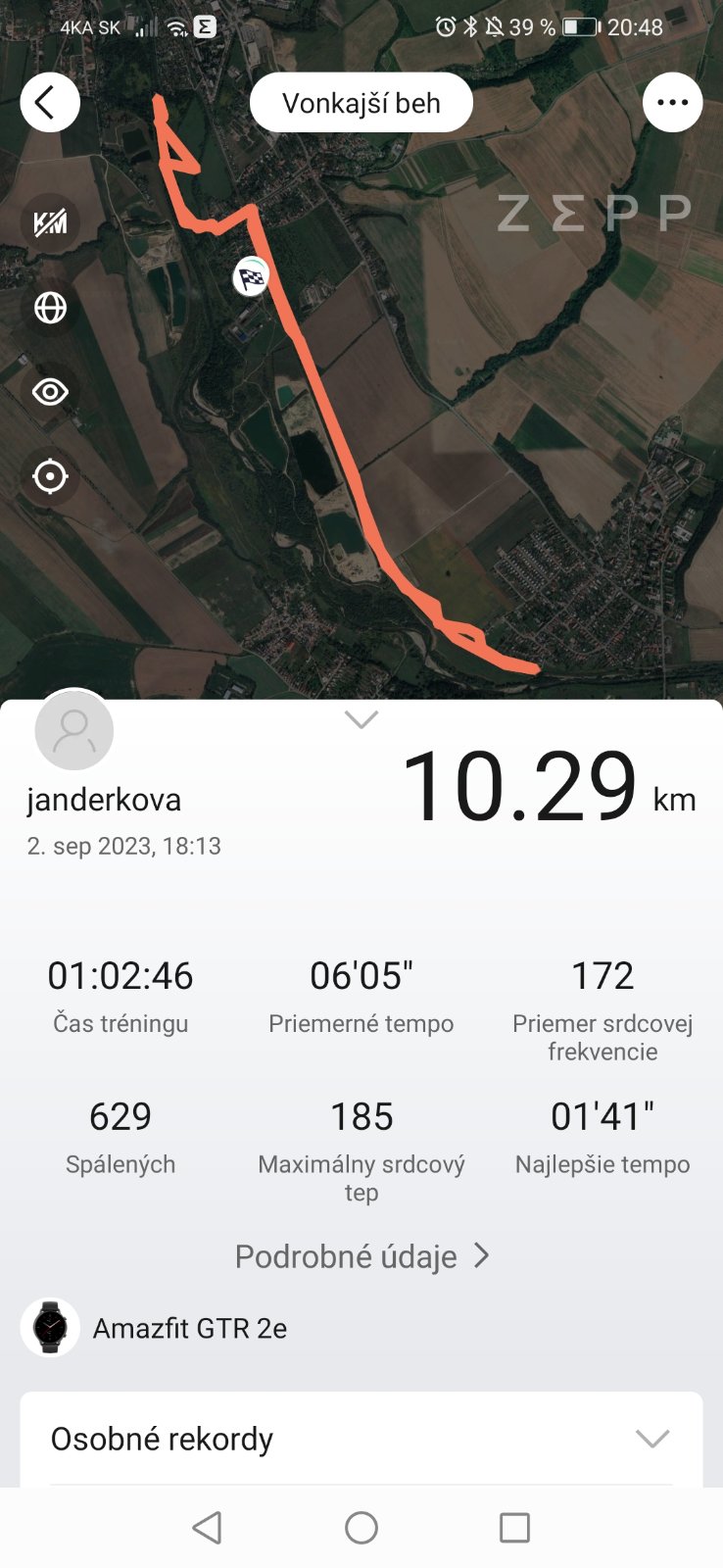Open Podrobné údaje detailed data
The image size is (723, 1568).
(x=361, y=1256)
